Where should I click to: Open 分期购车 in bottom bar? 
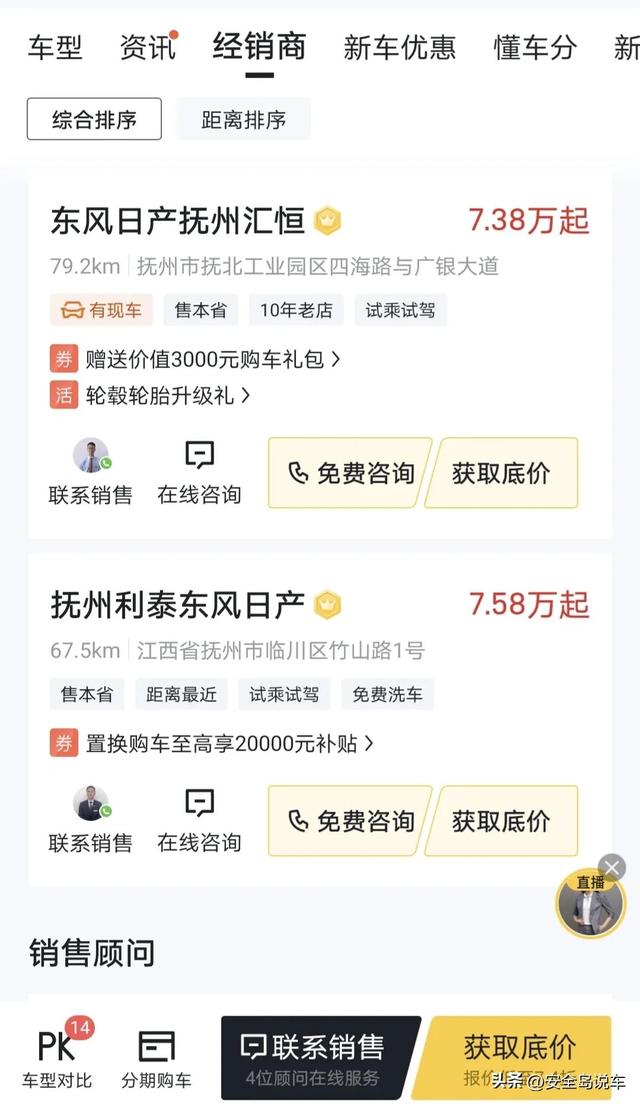[156, 1058]
